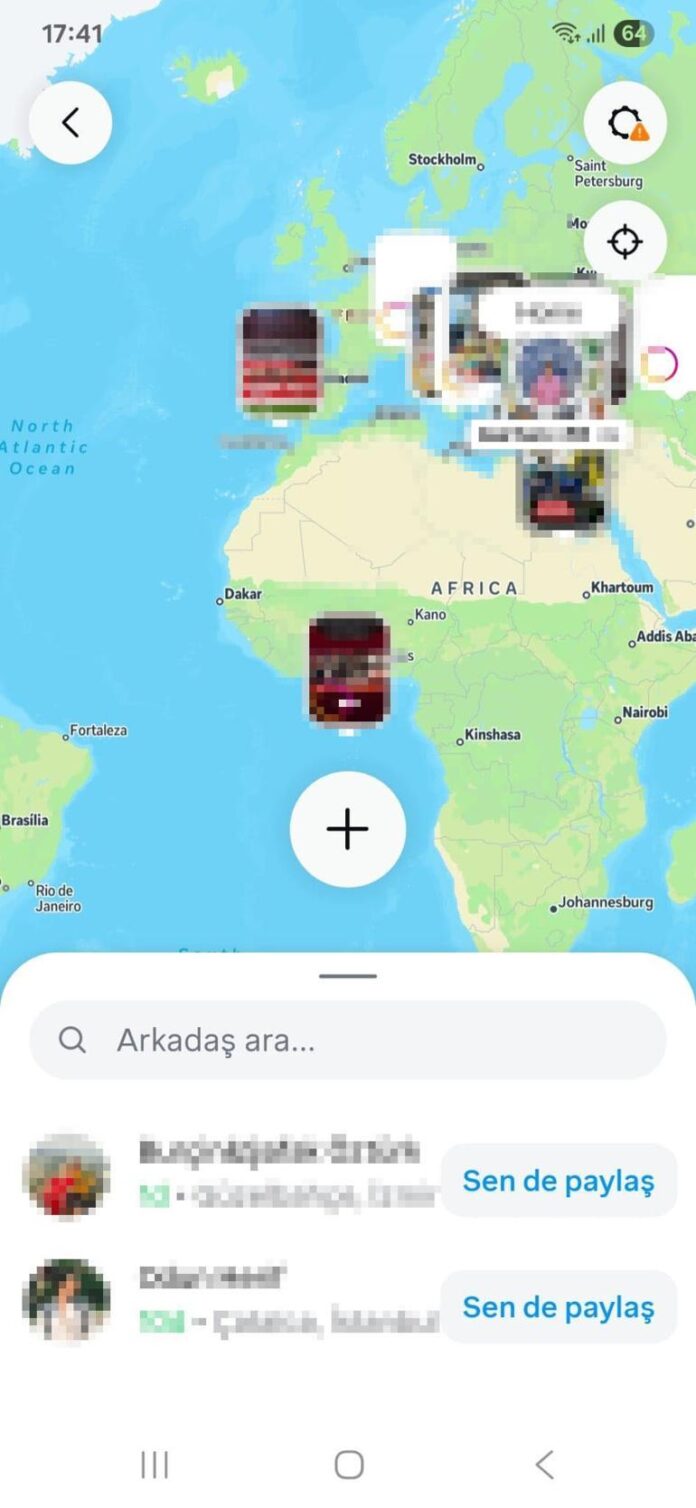Screen dimensions: 696x1508
Task: Open recent apps from navigation bar
Action: pyautogui.click(x=154, y=1465)
